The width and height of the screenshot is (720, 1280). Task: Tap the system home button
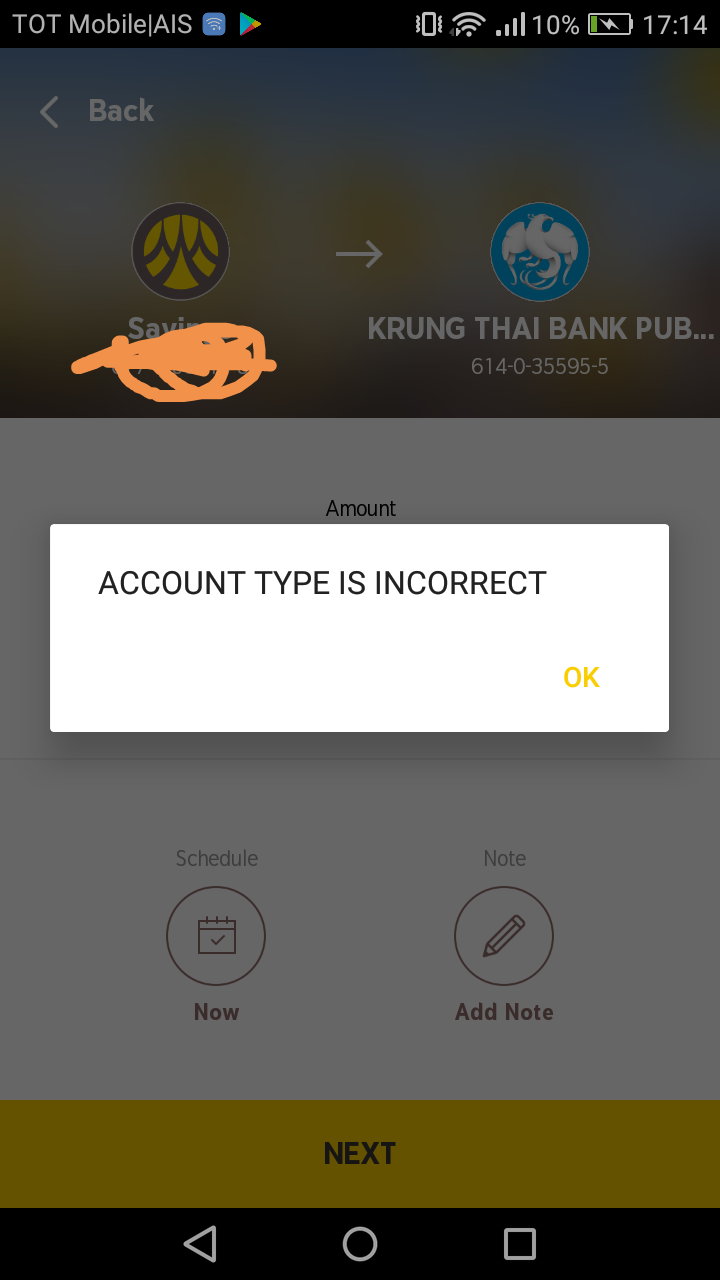(360, 1244)
